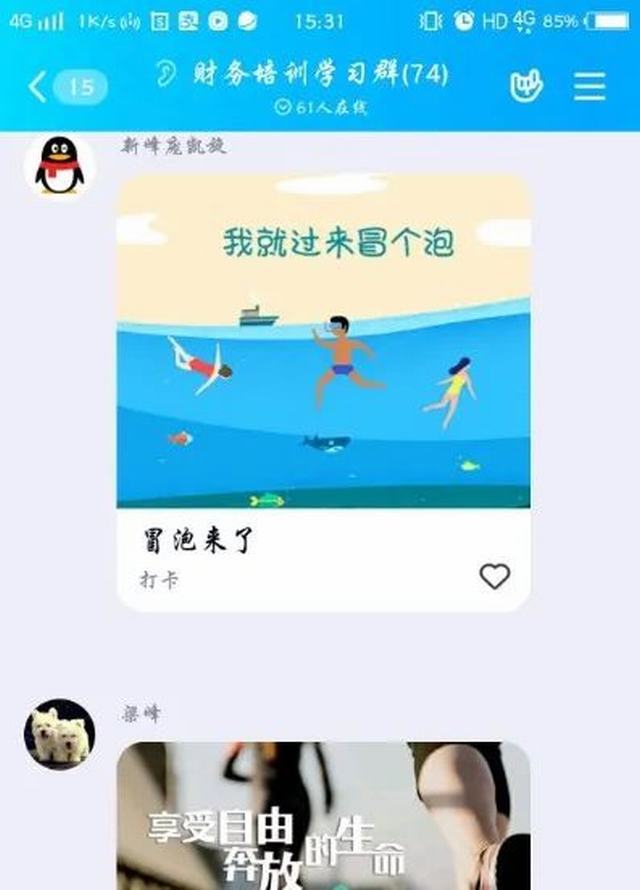Screen dimensions: 640x890
Task: Open the 冒泡来了 check-in card
Action: click(323, 390)
